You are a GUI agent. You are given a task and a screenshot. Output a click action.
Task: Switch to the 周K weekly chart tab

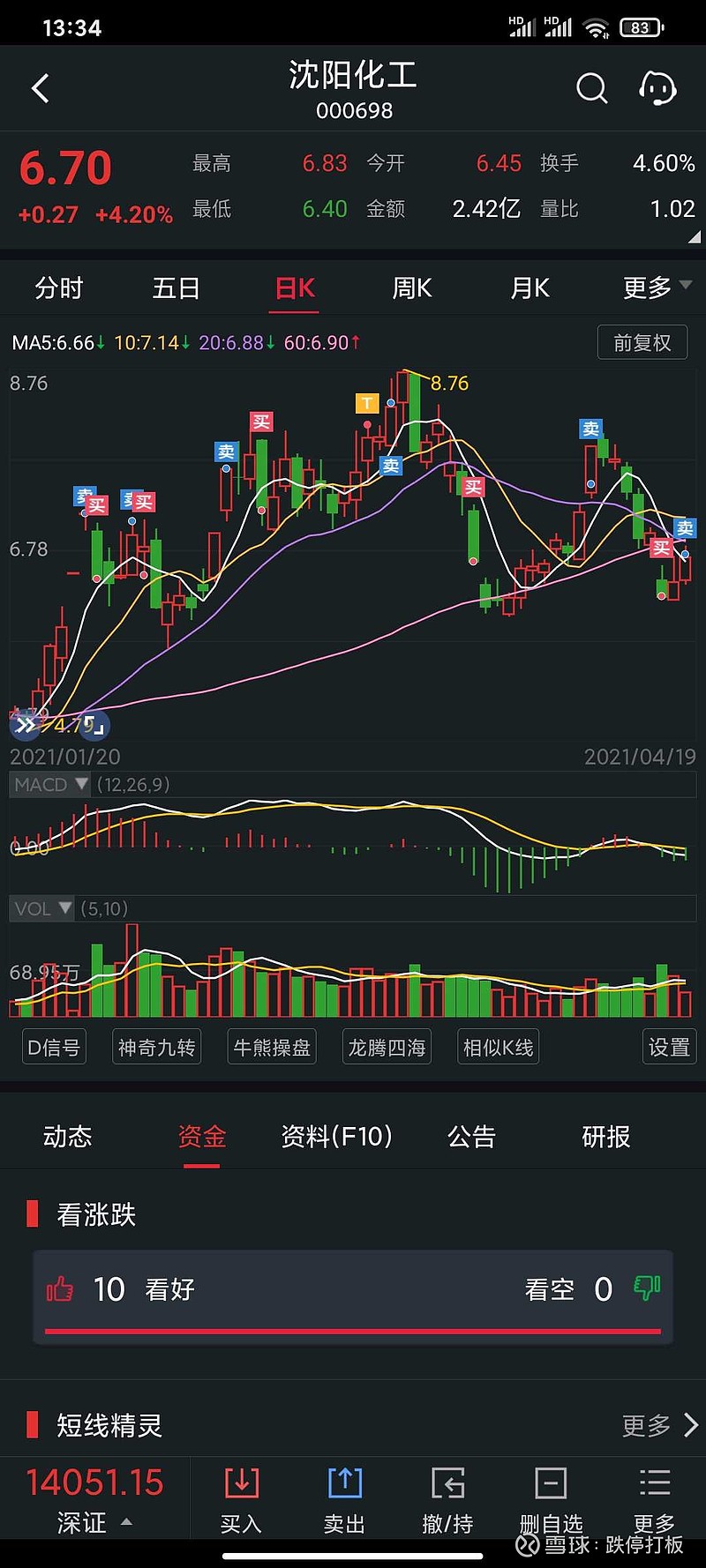pyautogui.click(x=411, y=288)
